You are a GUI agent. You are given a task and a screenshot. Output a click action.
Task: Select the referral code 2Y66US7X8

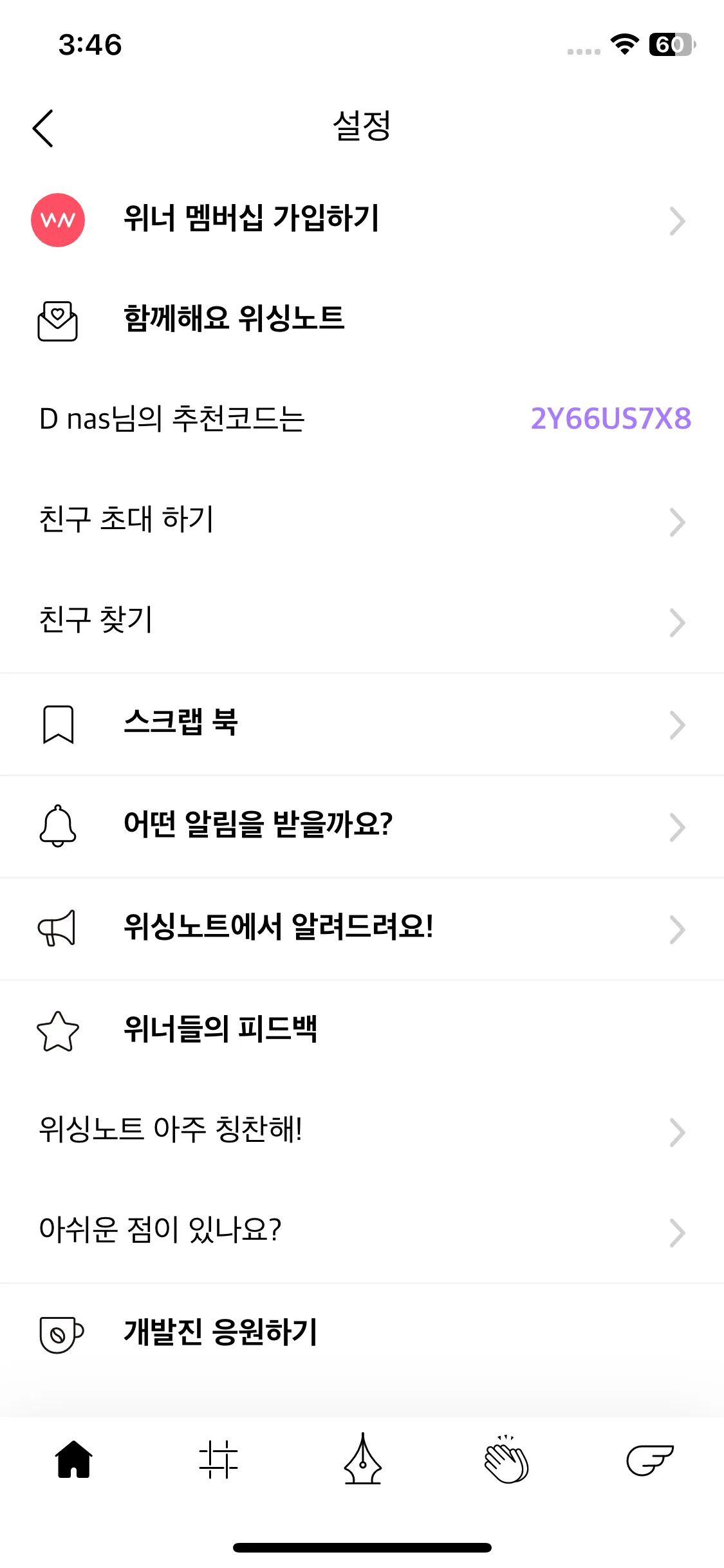[x=610, y=418]
